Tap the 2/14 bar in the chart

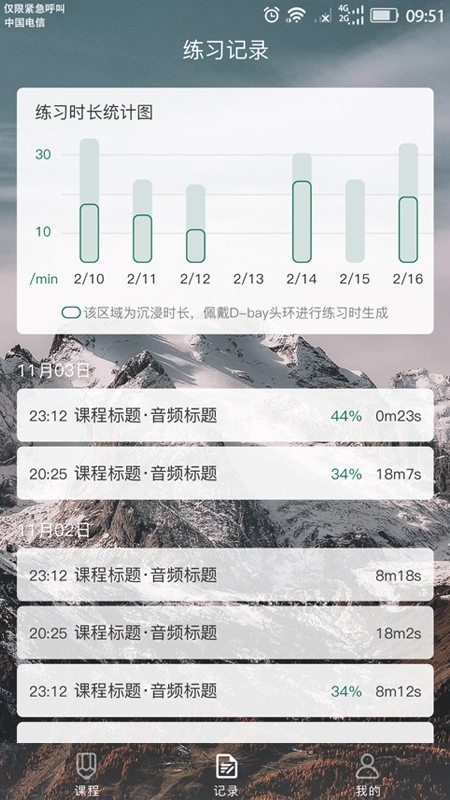tap(302, 208)
